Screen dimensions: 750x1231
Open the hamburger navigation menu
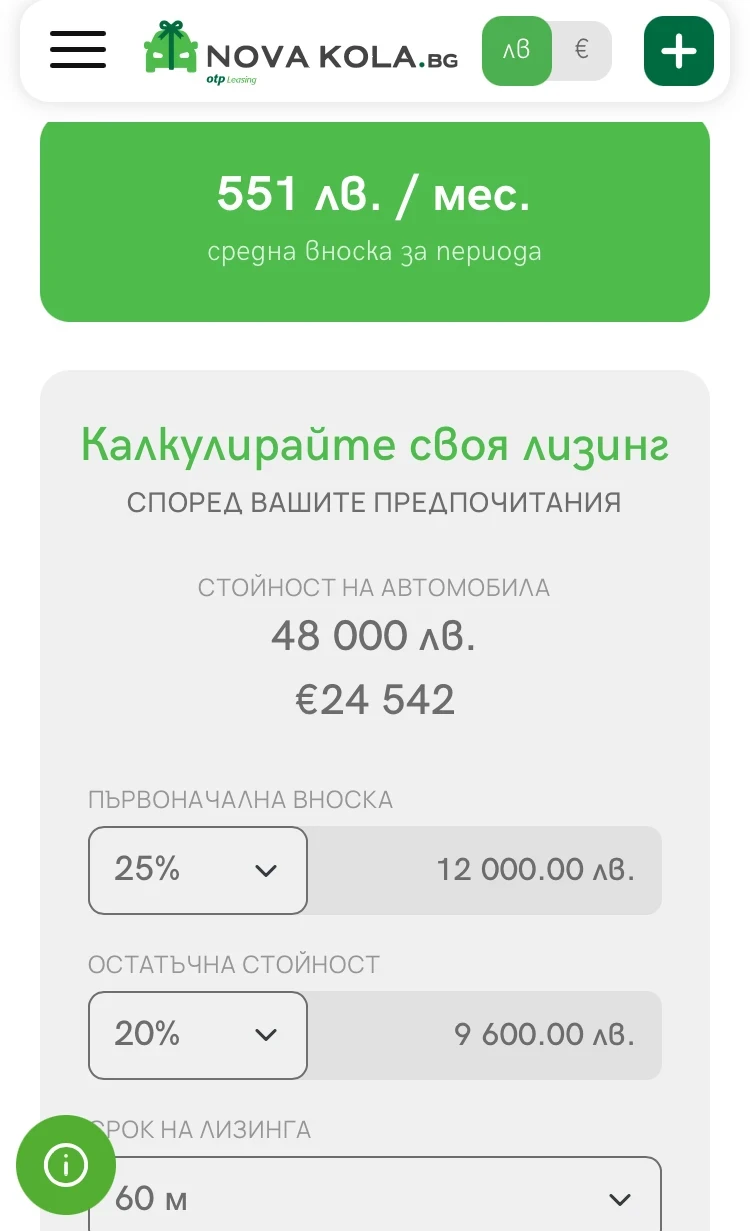(77, 50)
